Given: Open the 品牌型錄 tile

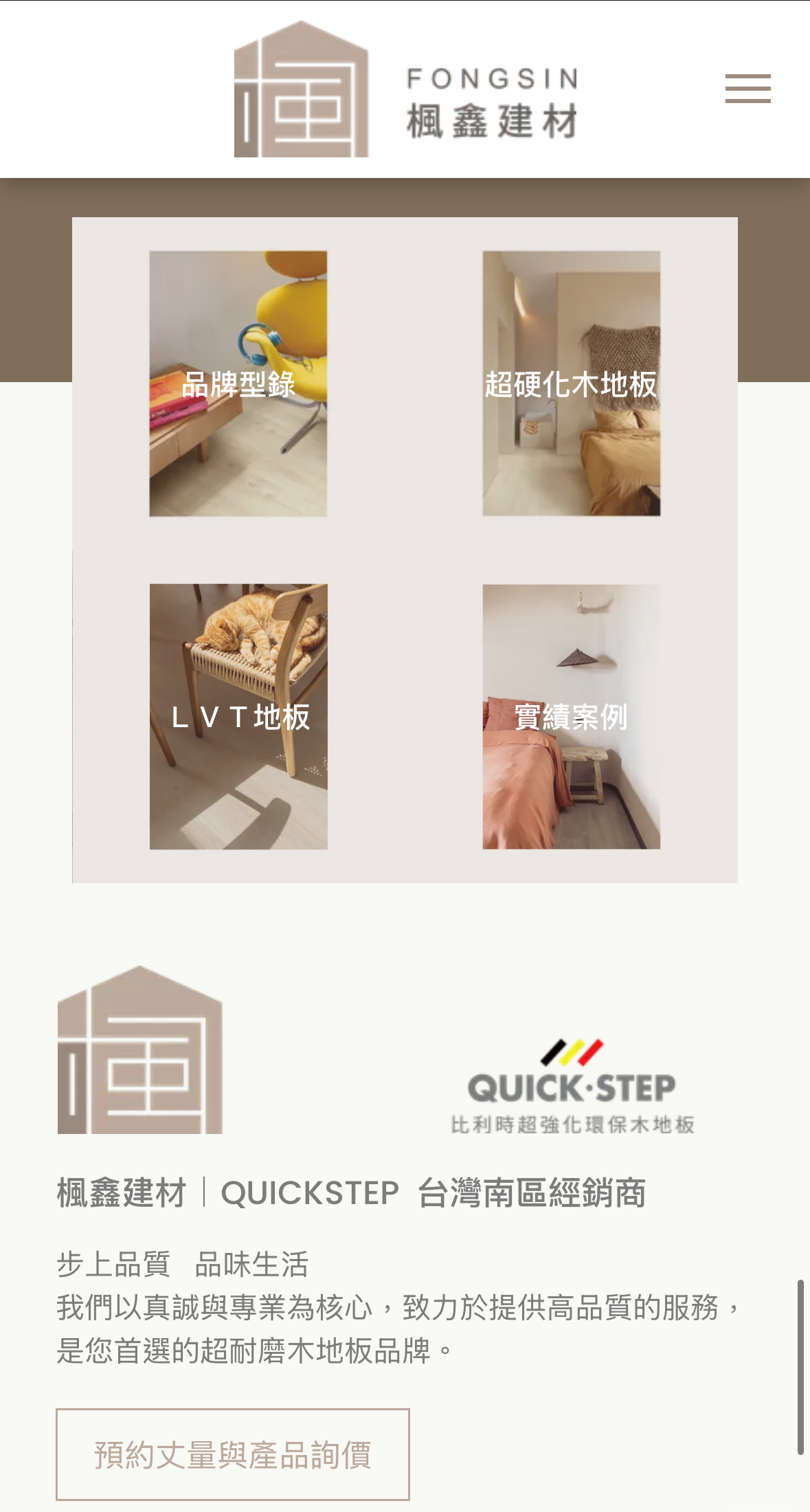Looking at the screenshot, I should click(x=238, y=383).
